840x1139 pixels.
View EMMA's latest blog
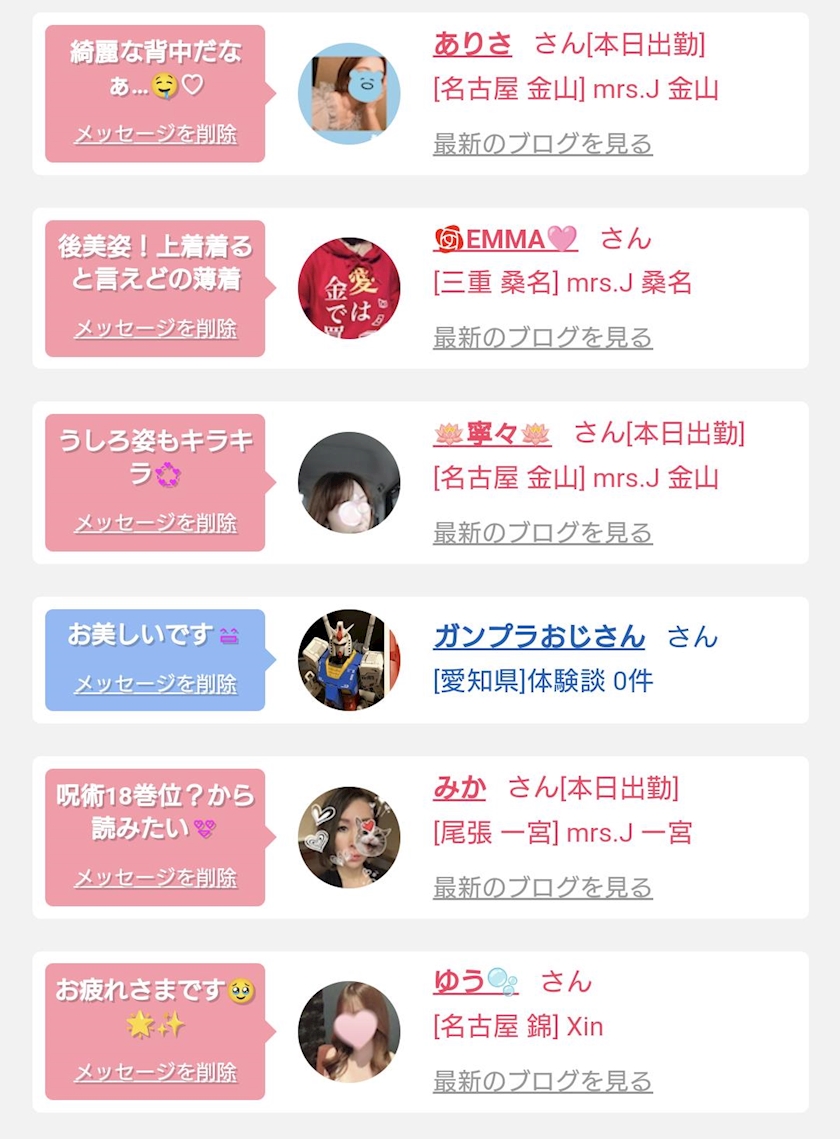pyautogui.click(x=543, y=338)
